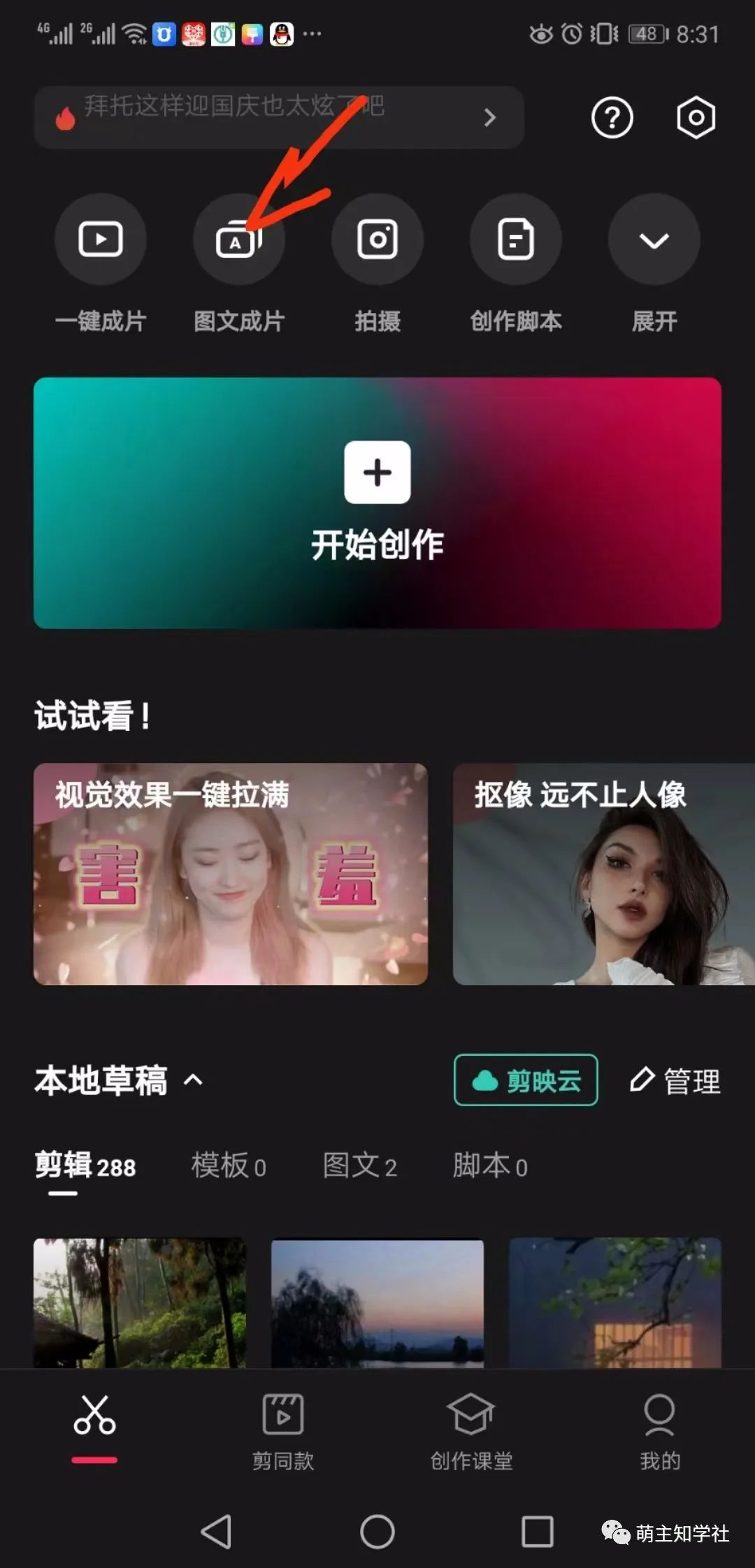
Task: Open 剪映云 cloud storage
Action: pos(525,1080)
